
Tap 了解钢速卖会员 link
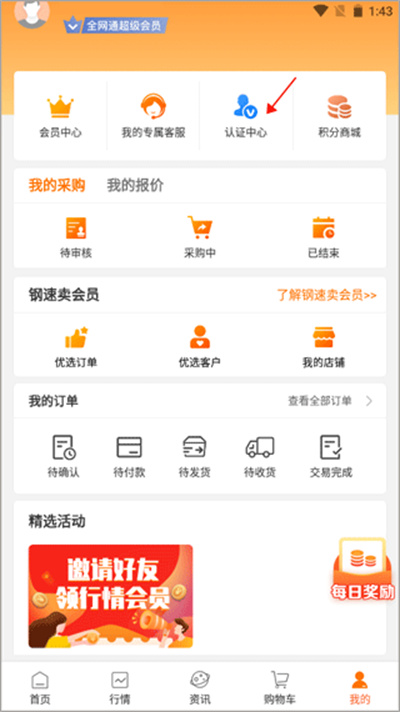click(x=327, y=296)
